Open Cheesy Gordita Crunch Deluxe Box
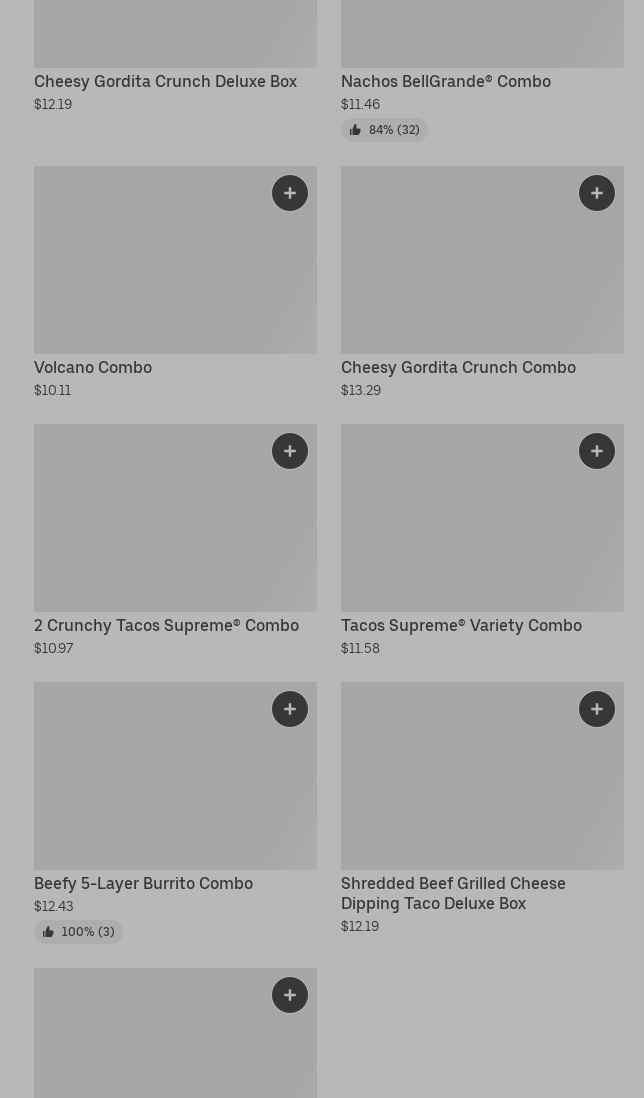 165,81
